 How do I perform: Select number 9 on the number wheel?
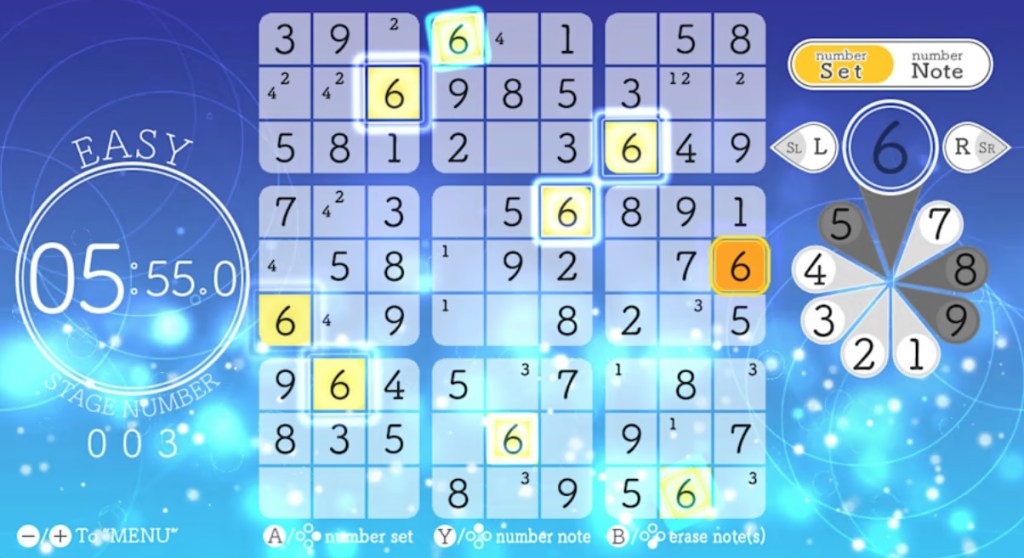tap(956, 321)
